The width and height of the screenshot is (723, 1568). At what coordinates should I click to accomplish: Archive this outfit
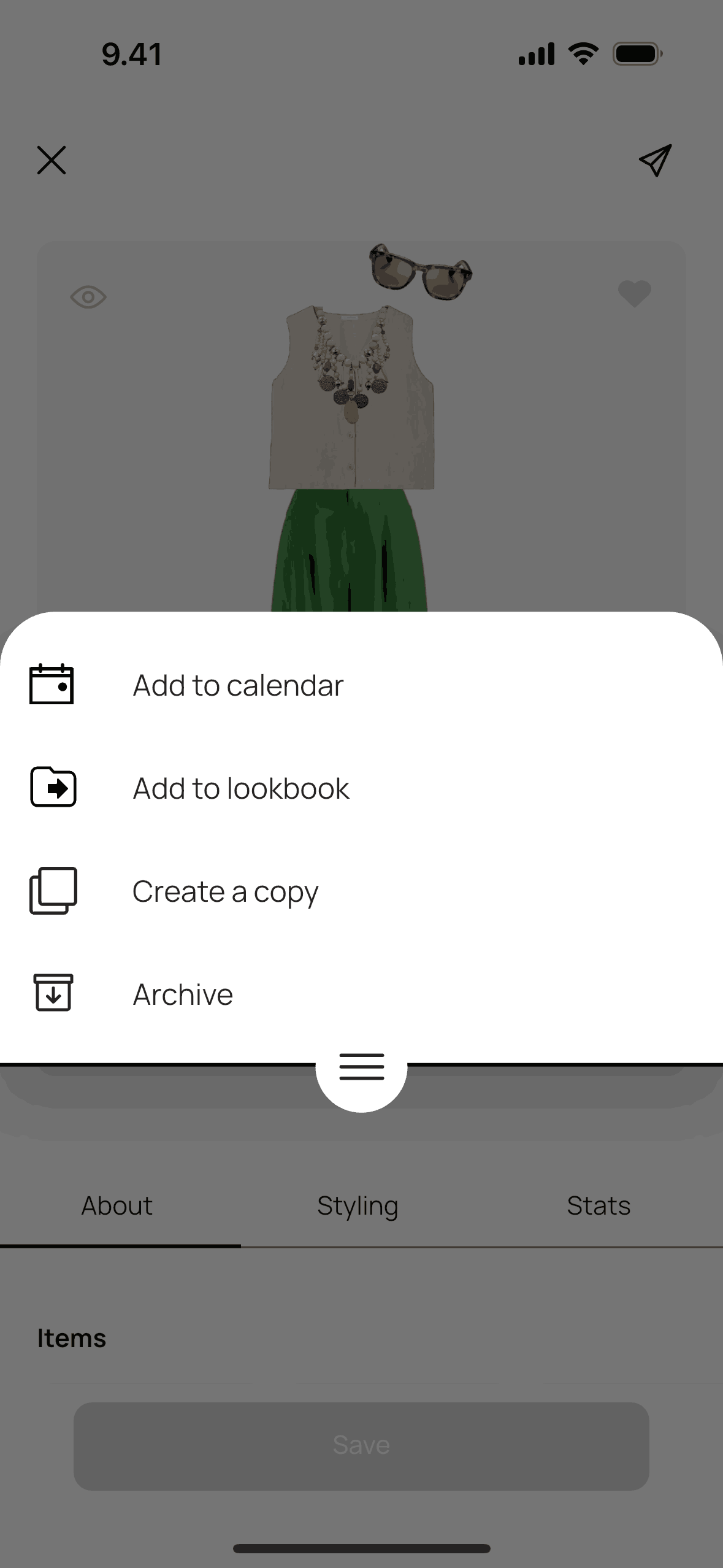183,994
